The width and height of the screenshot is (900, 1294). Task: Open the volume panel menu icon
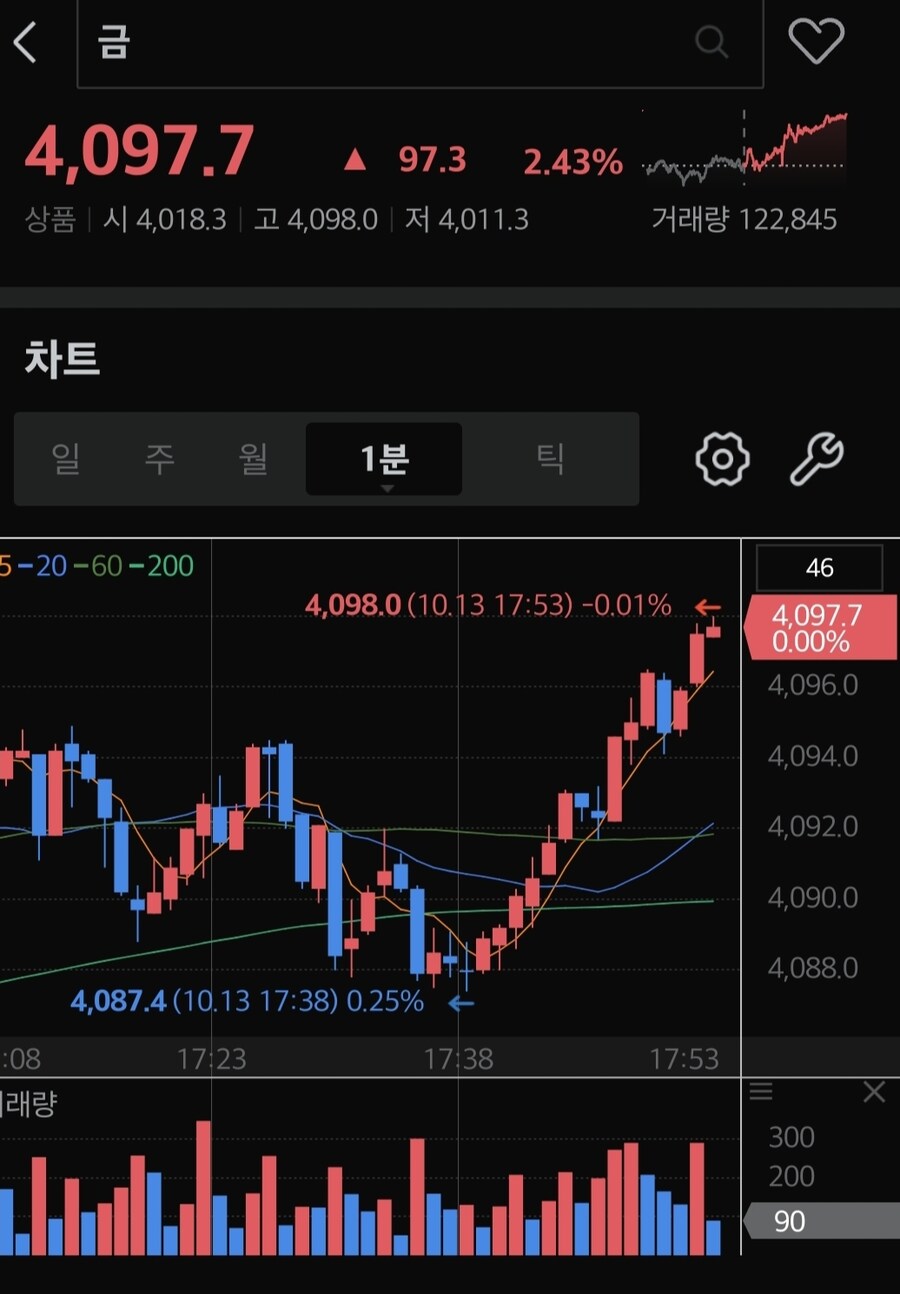[x=762, y=1093]
